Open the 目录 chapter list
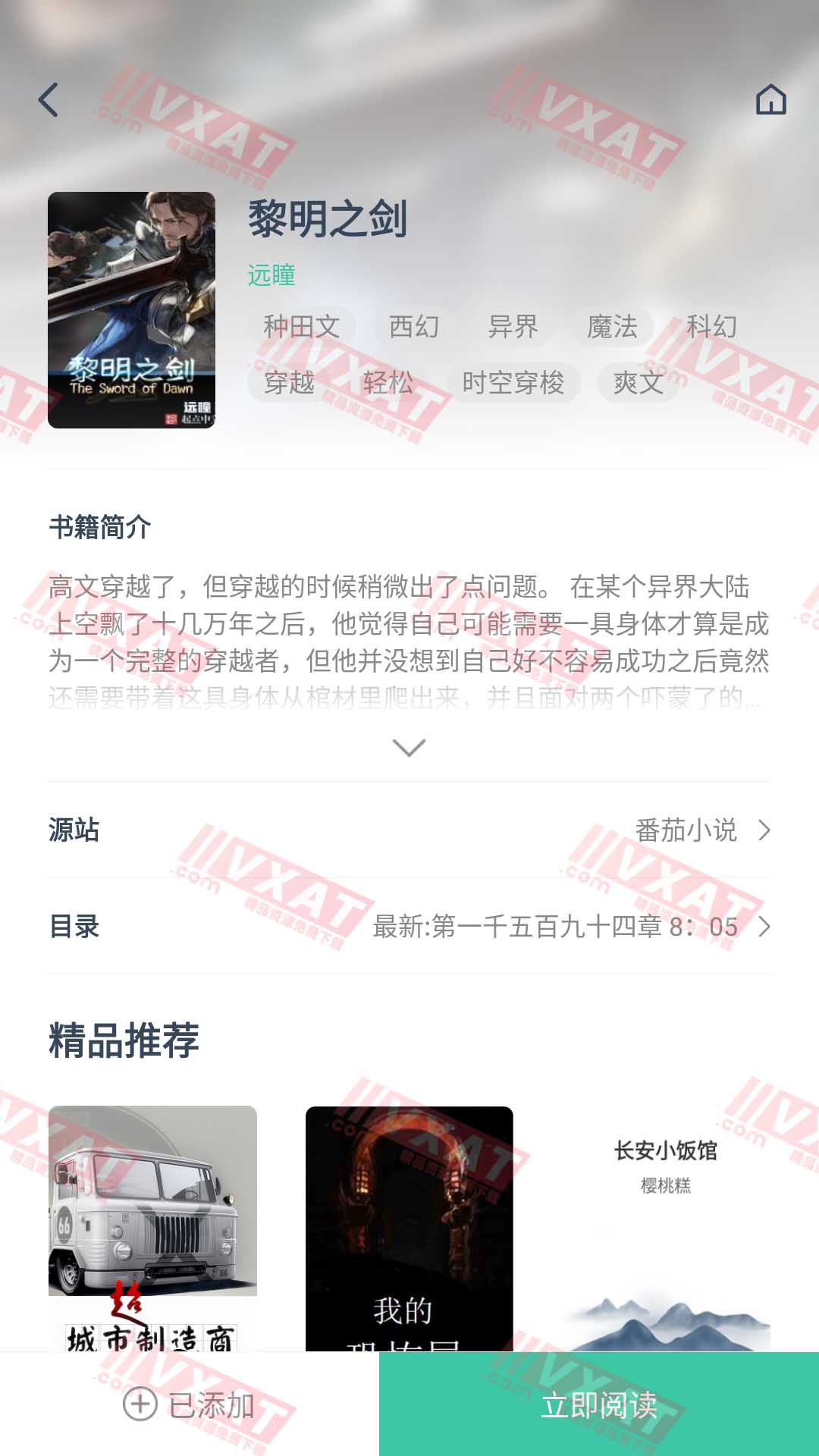Viewport: 819px width, 1456px height. tap(409, 927)
